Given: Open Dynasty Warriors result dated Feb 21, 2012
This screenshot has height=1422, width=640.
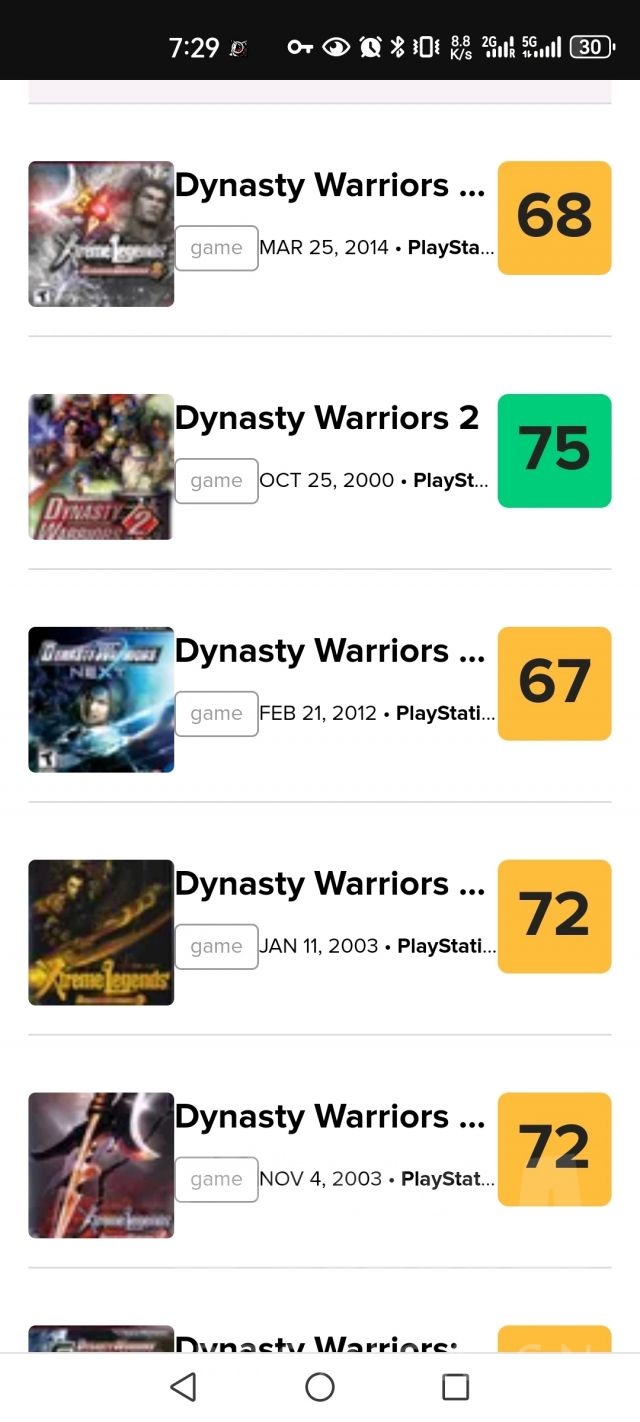Looking at the screenshot, I should coord(329,651).
